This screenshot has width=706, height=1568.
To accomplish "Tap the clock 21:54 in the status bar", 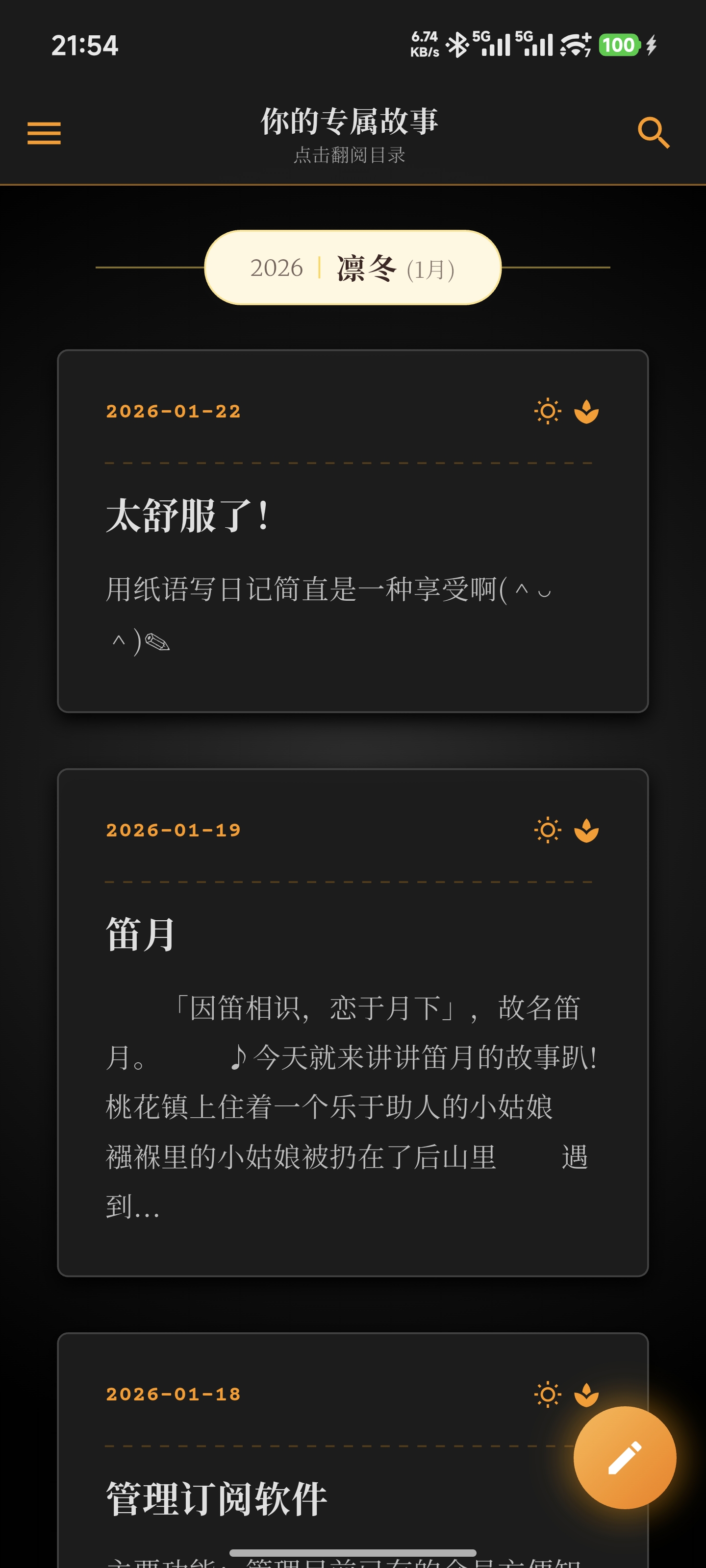I will (x=84, y=45).
